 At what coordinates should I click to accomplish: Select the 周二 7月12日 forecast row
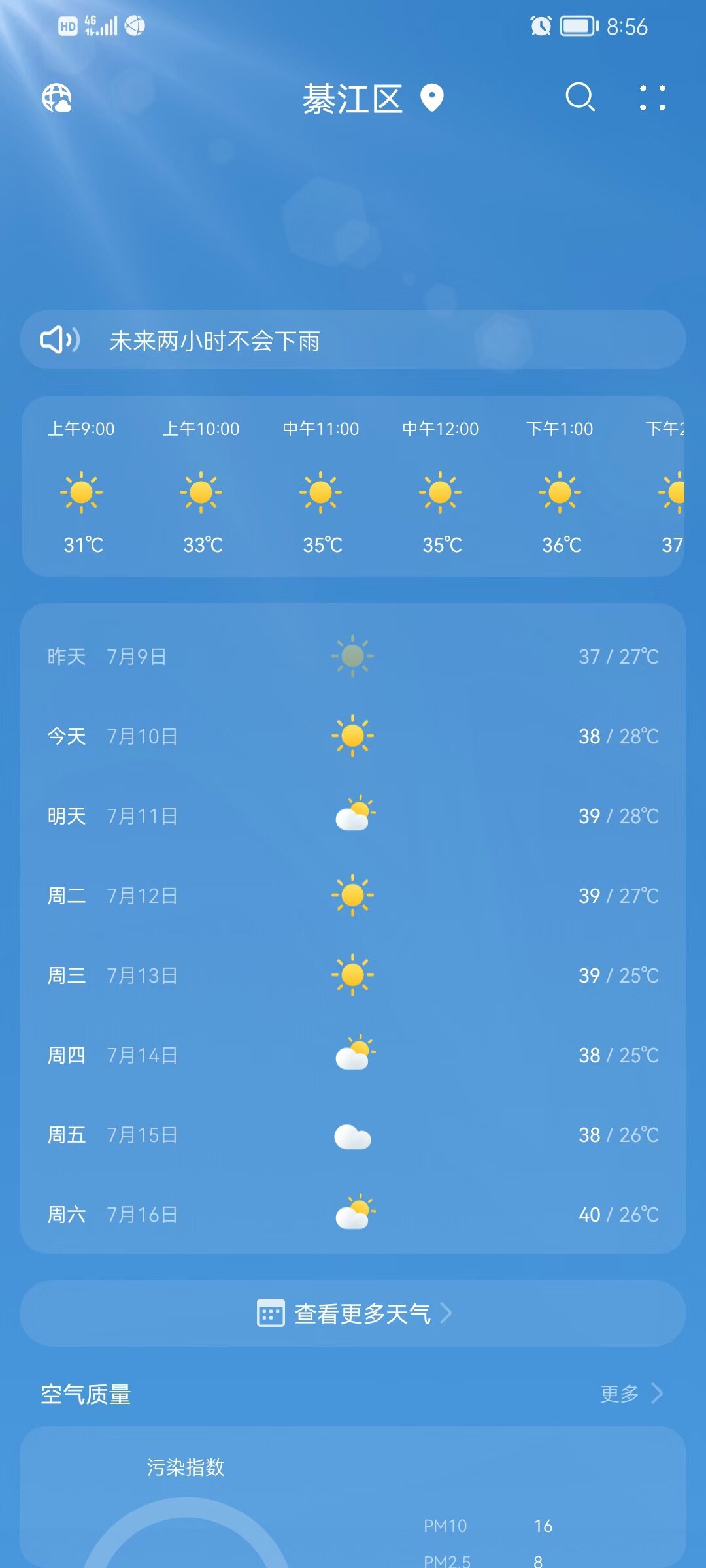pyautogui.click(x=353, y=896)
